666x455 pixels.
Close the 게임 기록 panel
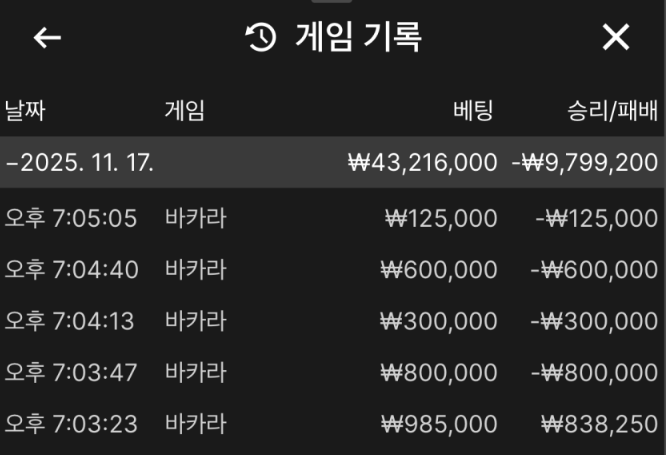pos(616,38)
